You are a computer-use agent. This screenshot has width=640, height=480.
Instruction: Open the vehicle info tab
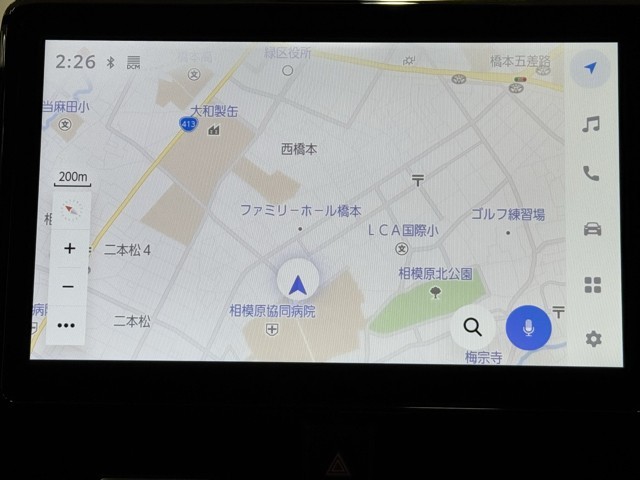[x=592, y=229]
